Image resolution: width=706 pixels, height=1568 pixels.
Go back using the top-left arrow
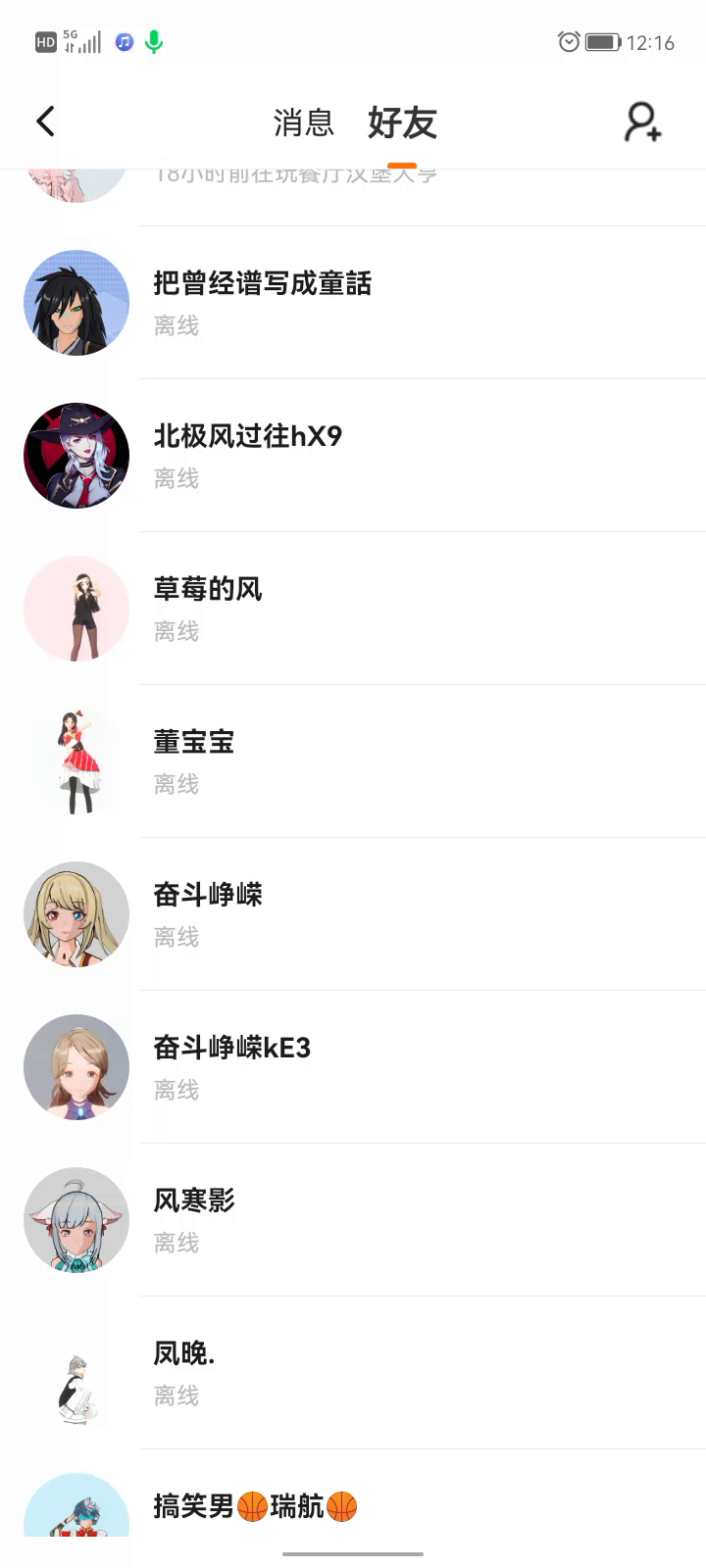(45, 122)
